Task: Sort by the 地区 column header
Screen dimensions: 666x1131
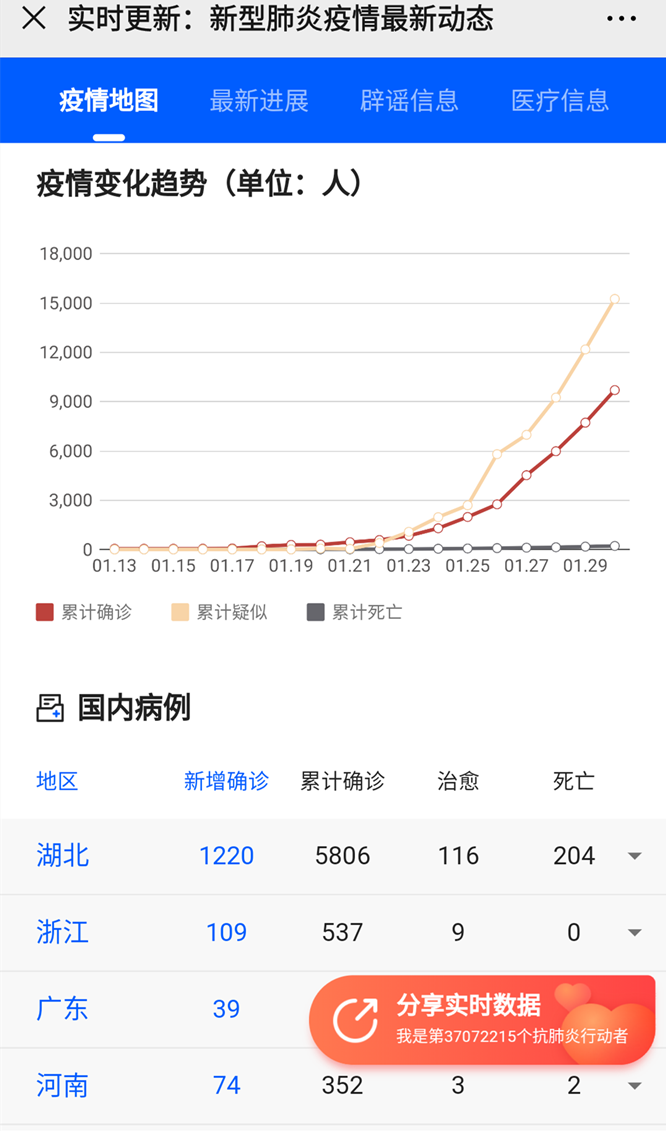Action: [x=57, y=780]
